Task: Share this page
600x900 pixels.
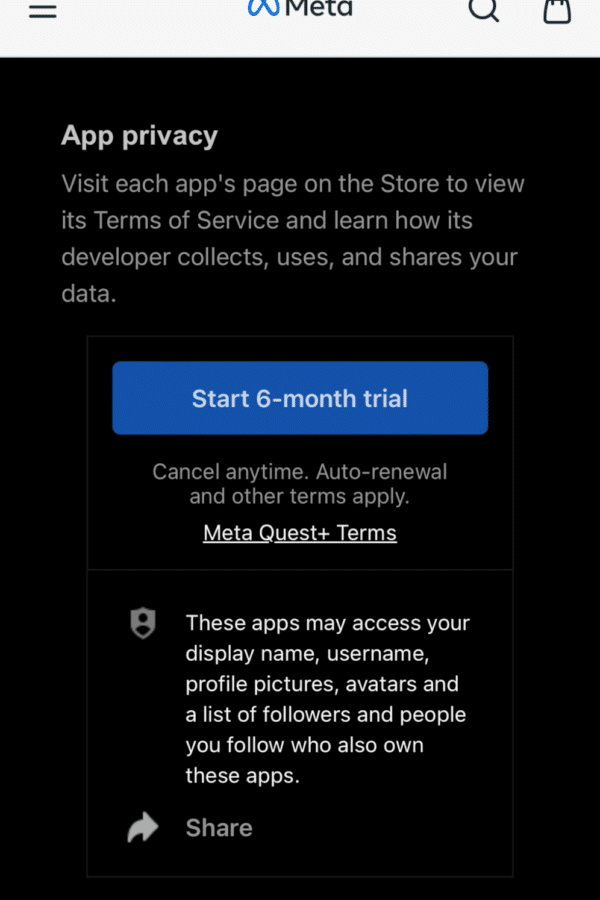Action: 190,828
